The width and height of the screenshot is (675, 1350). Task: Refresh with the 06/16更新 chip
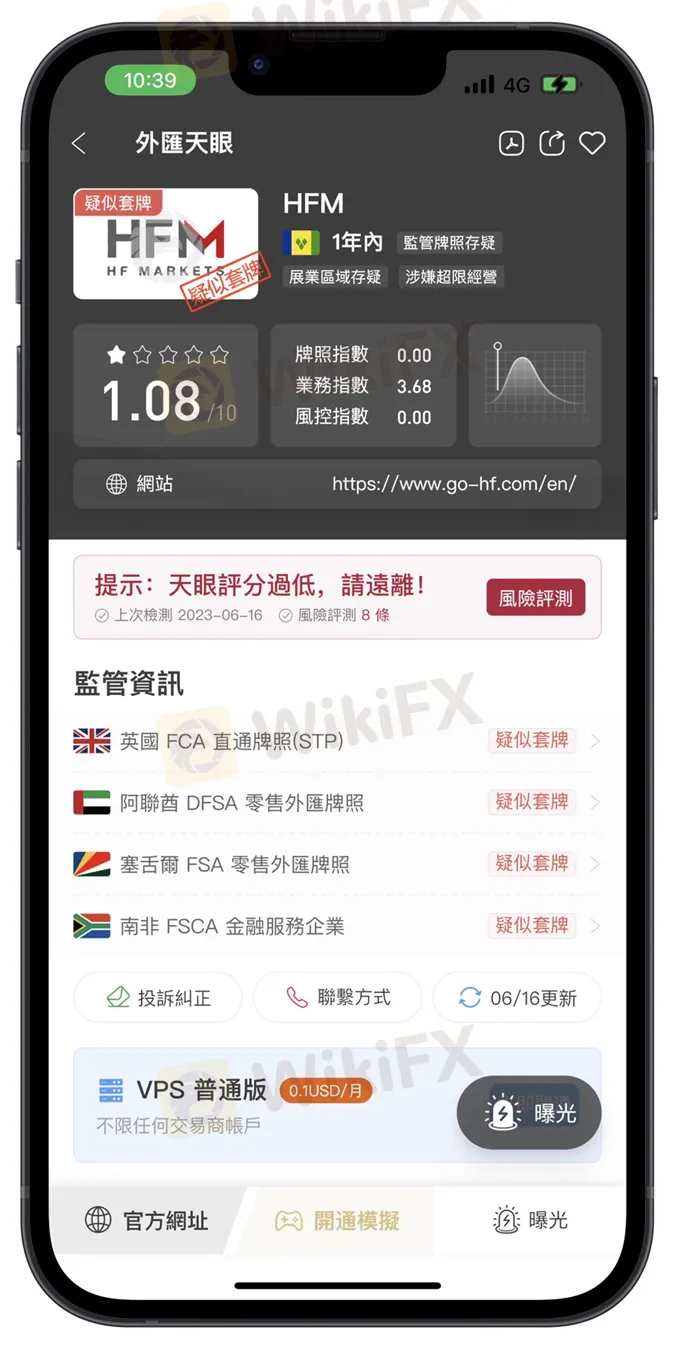coord(517,997)
